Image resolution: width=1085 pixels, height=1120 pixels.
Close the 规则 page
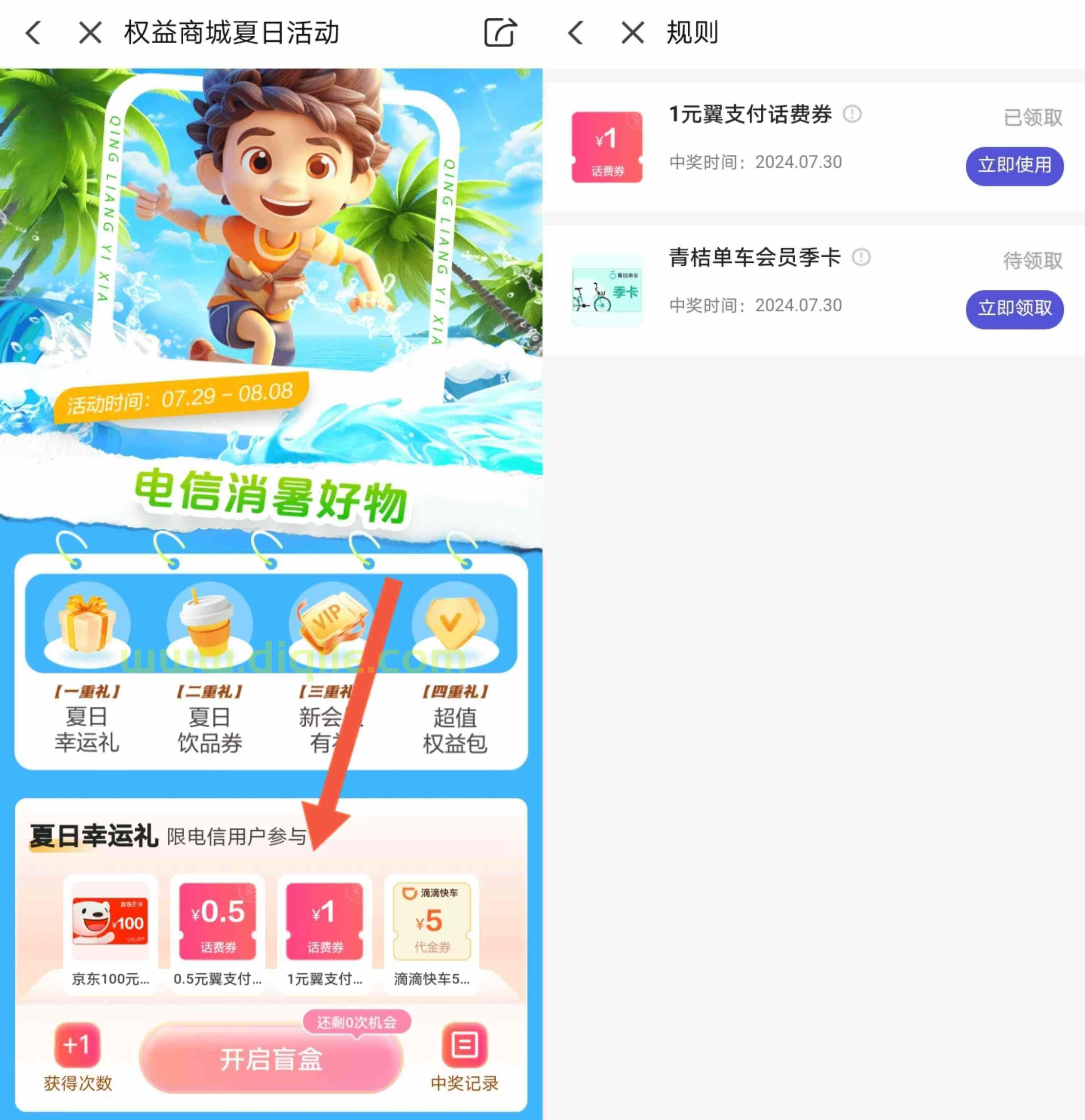point(633,32)
